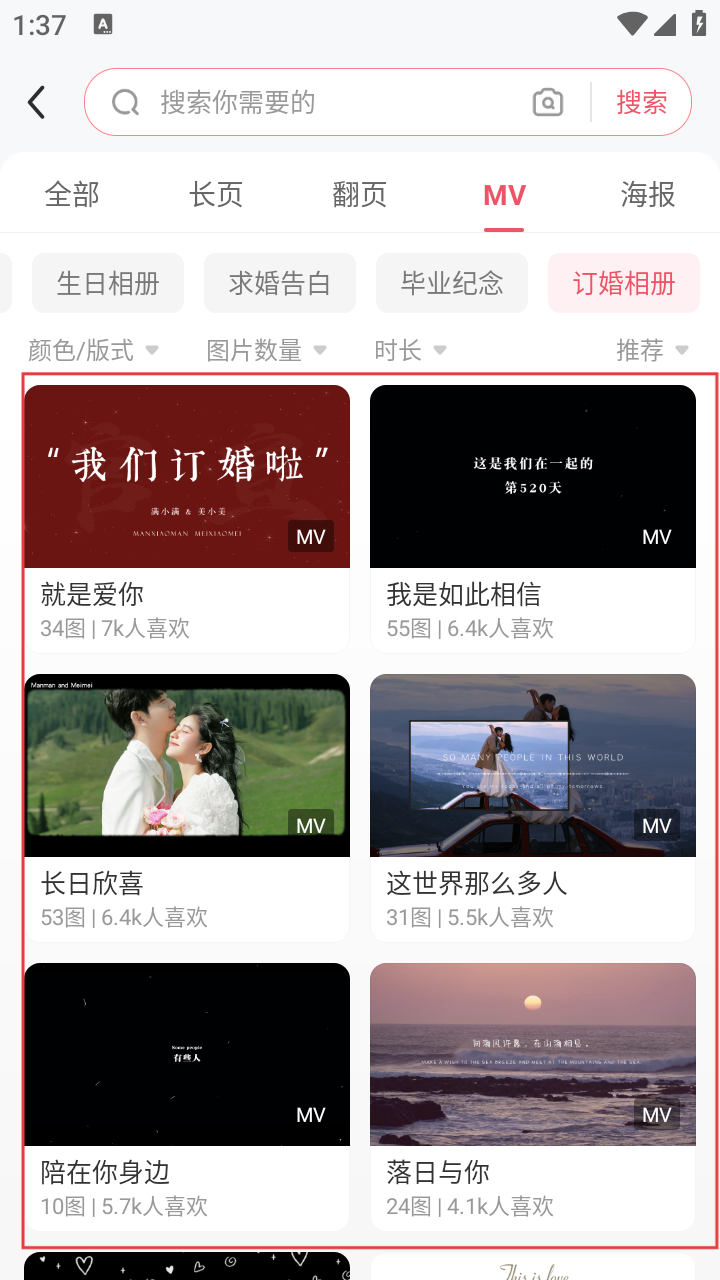Go back using the top-left arrow
The image size is (720, 1280).
[x=37, y=102]
